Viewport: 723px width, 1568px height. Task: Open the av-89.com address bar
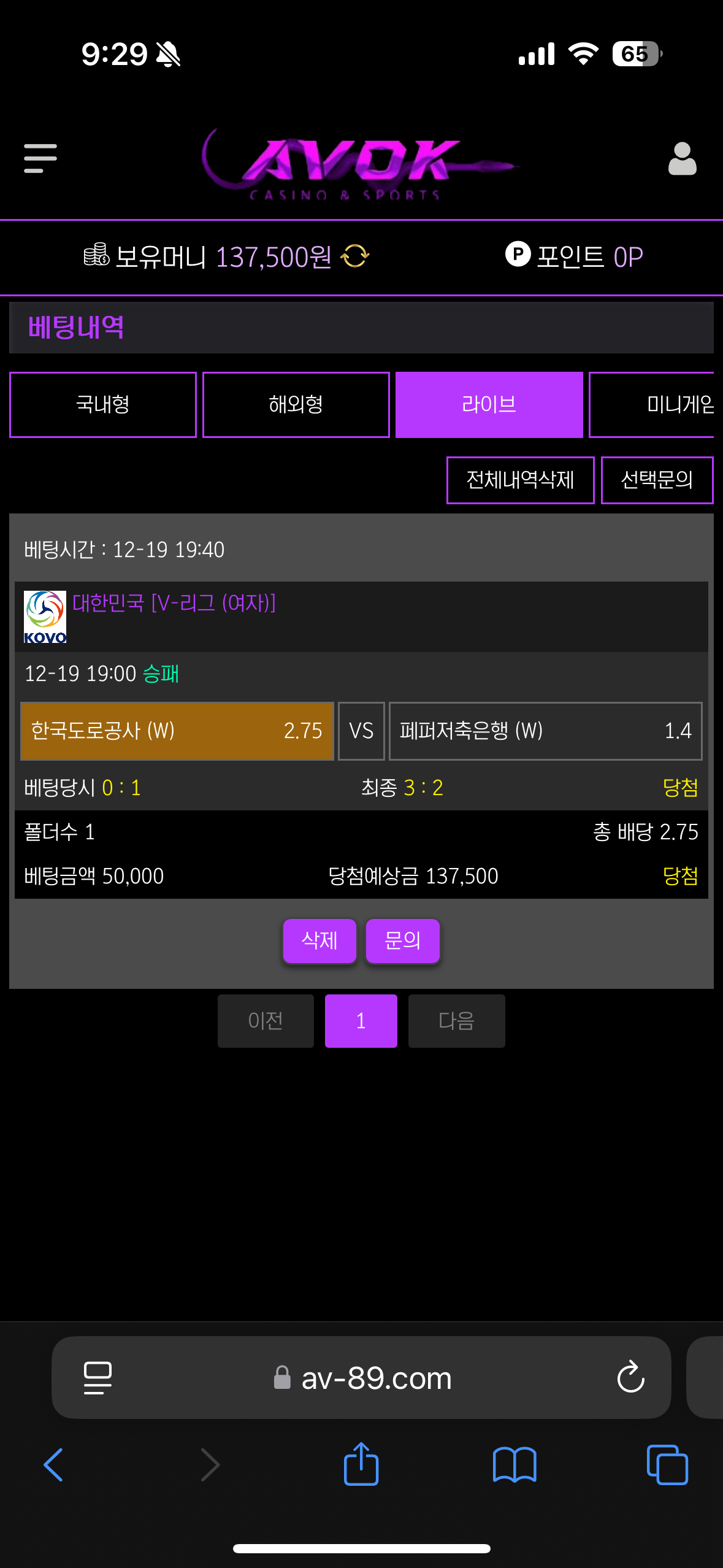pyautogui.click(x=375, y=1378)
